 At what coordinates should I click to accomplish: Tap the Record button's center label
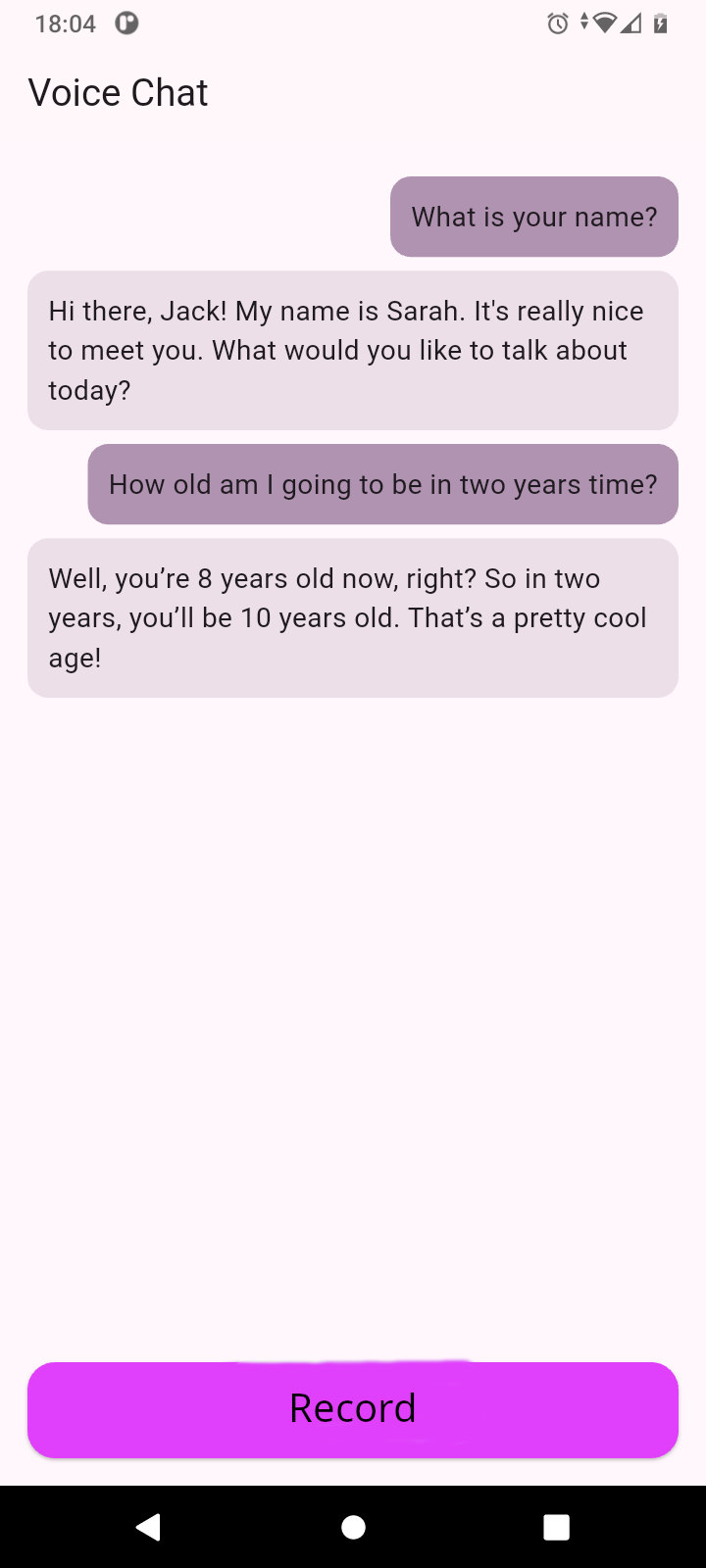(353, 1408)
